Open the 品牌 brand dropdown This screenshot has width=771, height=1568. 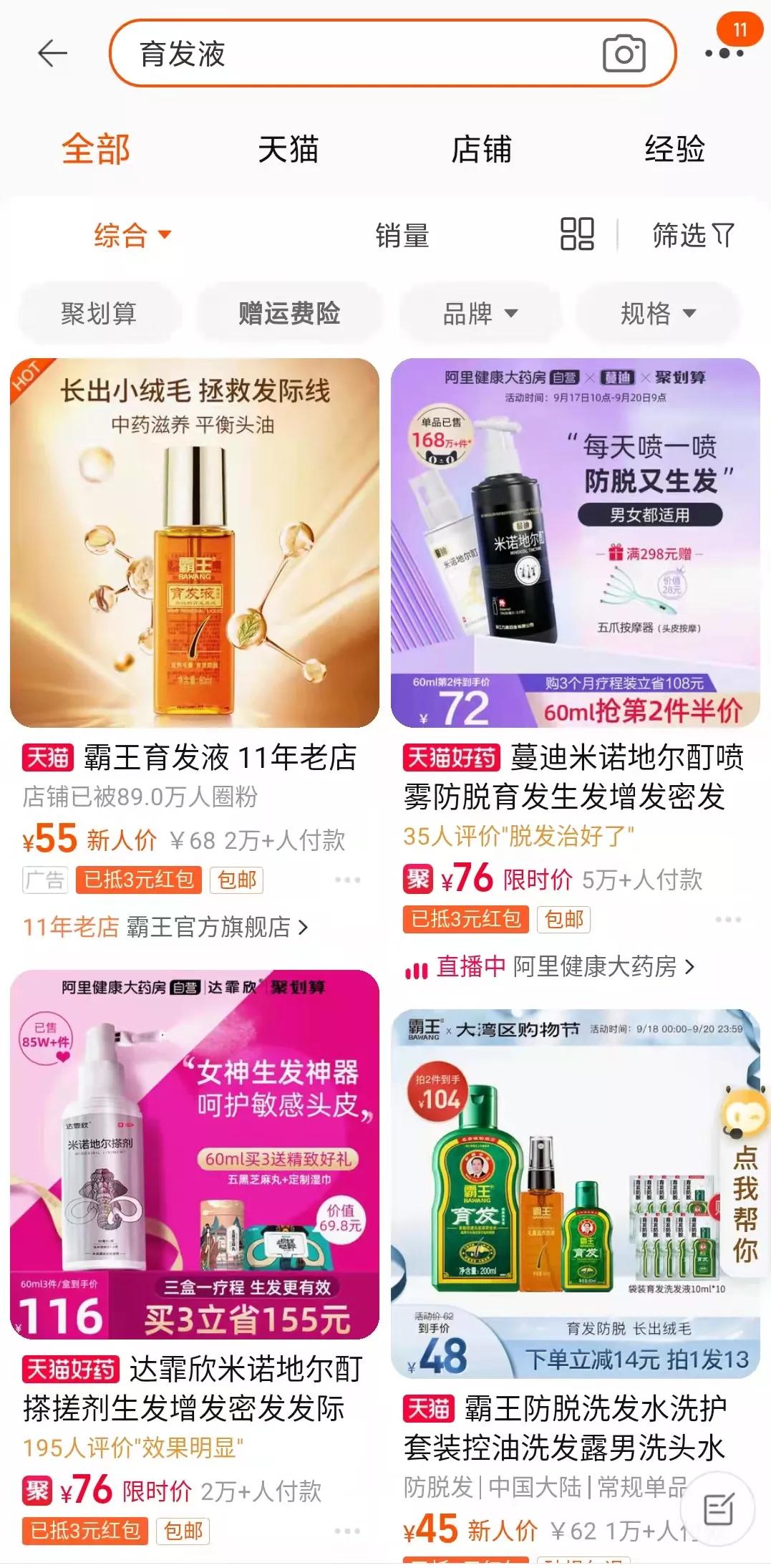point(480,312)
